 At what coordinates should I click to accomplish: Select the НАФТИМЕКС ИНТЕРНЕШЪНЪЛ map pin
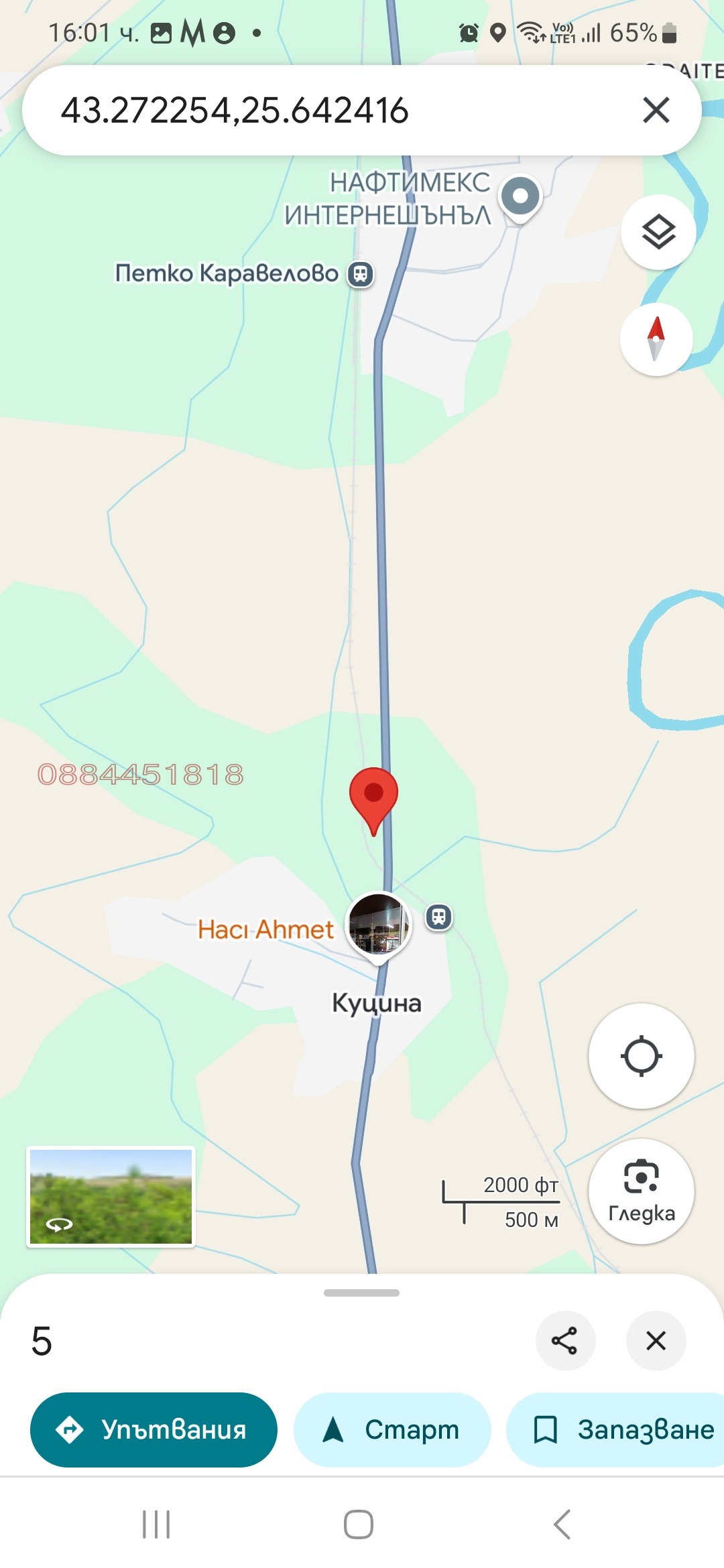point(520,197)
